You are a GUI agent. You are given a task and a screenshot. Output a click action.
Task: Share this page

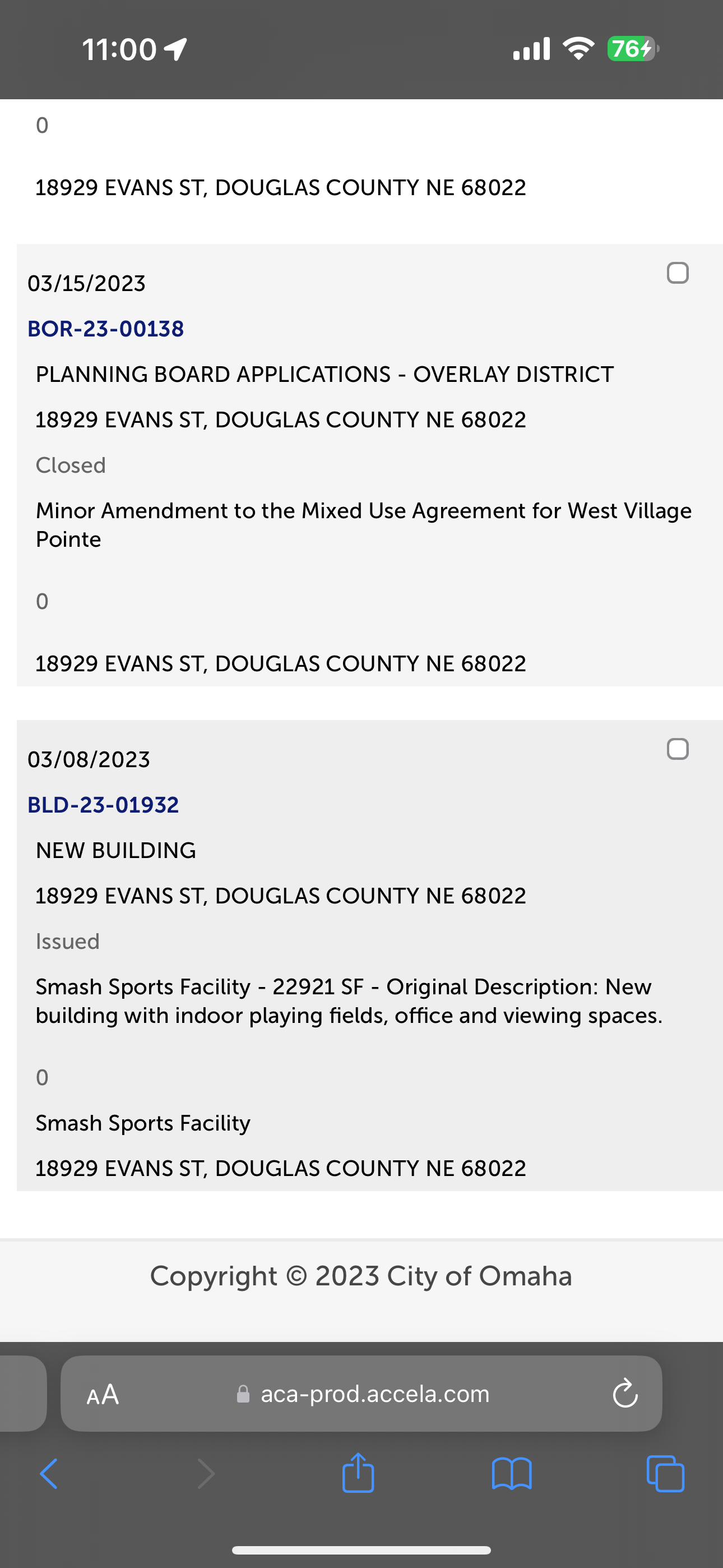coord(358,1473)
